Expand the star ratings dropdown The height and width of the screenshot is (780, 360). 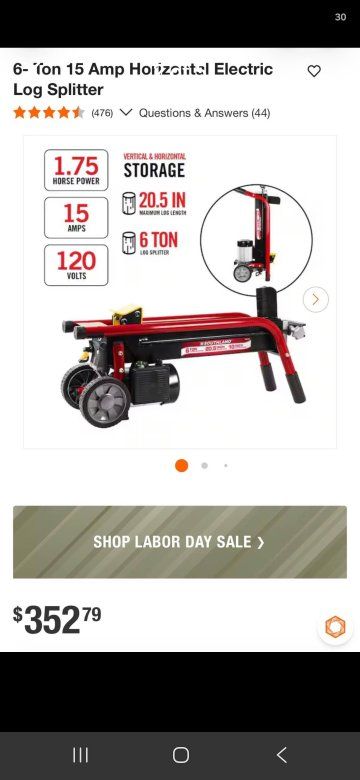pos(126,112)
